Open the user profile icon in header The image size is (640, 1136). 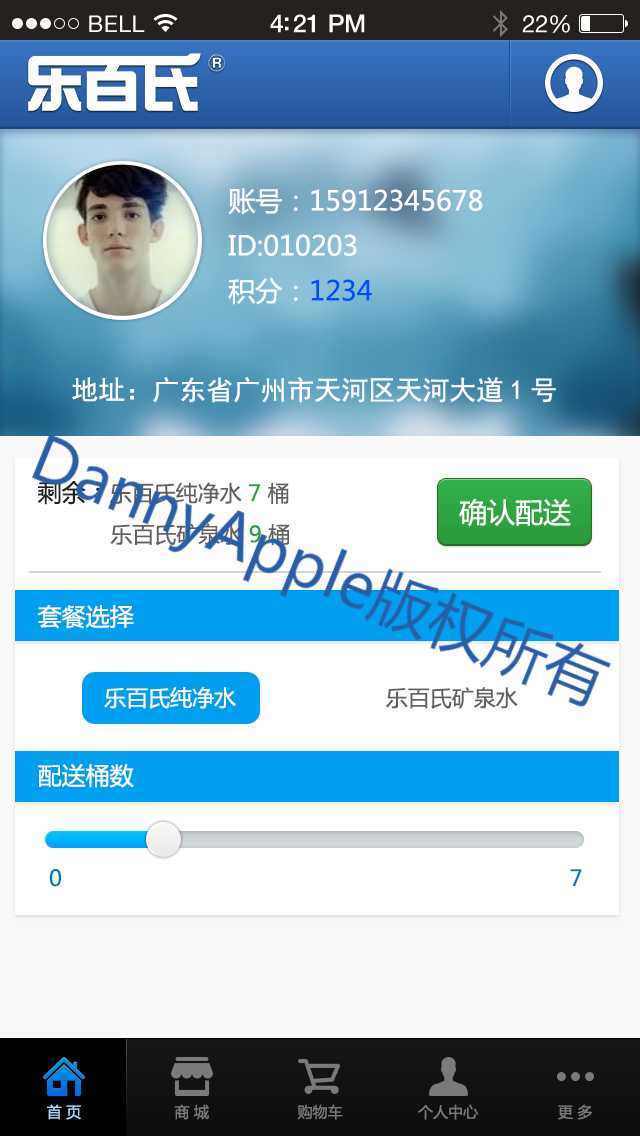pos(574,83)
